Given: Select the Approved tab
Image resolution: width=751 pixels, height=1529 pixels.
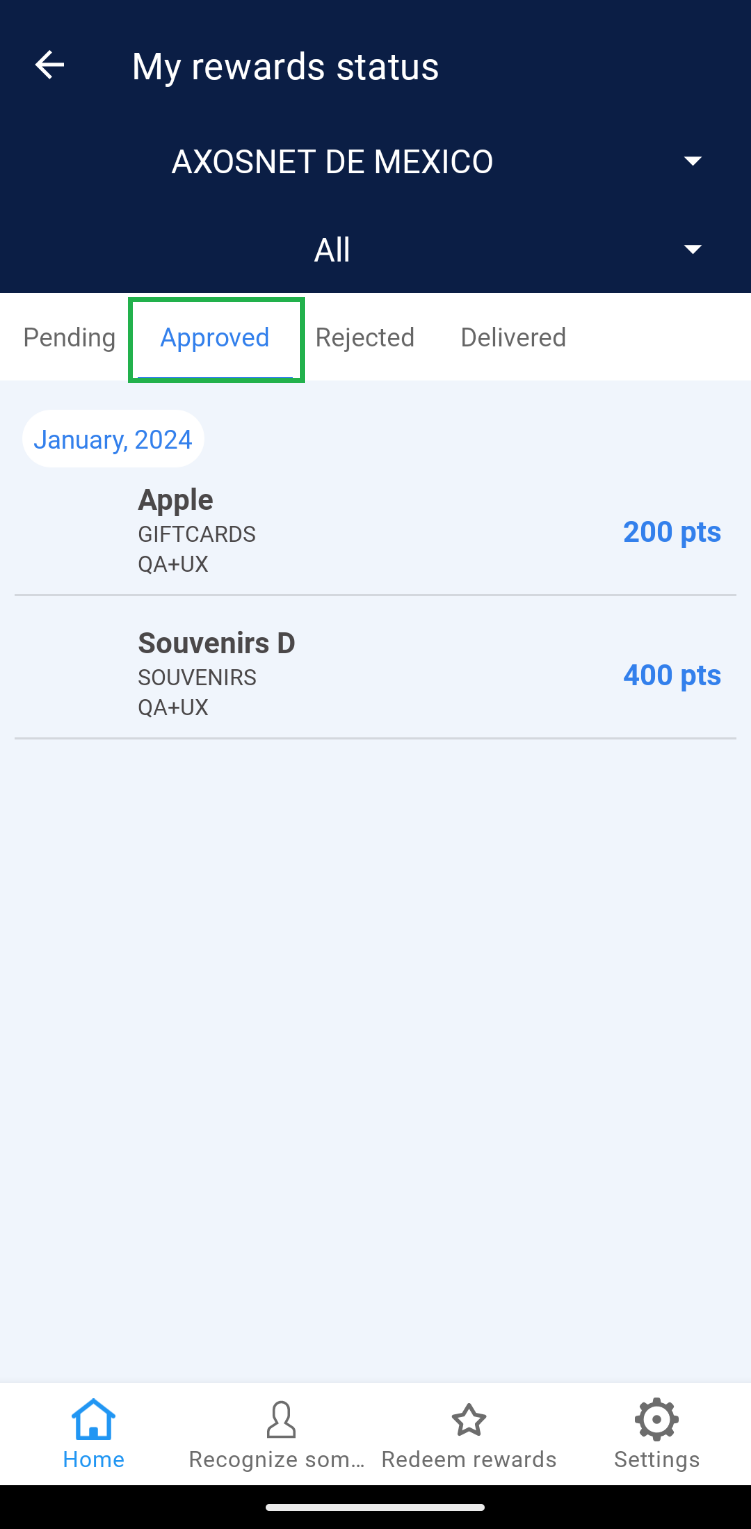Looking at the screenshot, I should pyautogui.click(x=215, y=338).
